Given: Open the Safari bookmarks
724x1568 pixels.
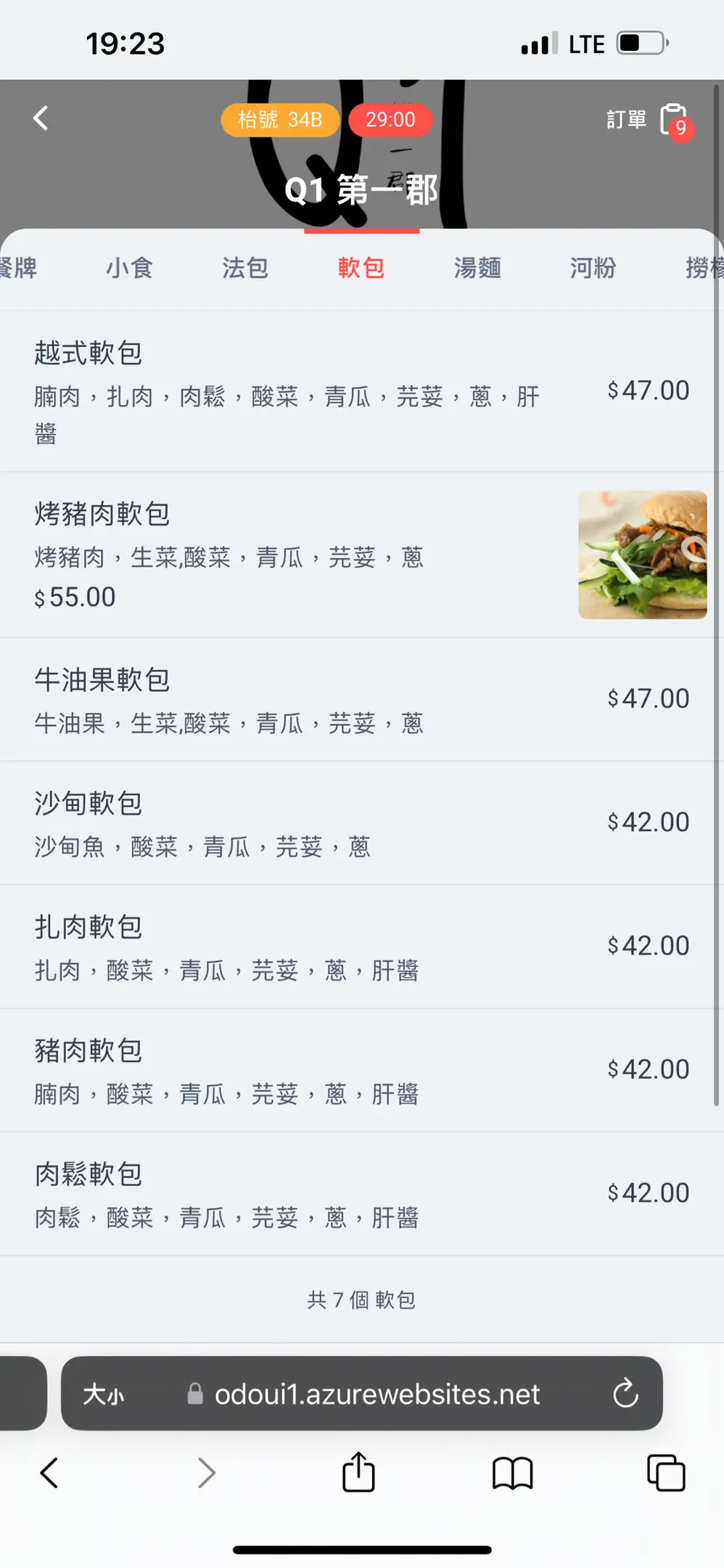Looking at the screenshot, I should pos(512,1473).
